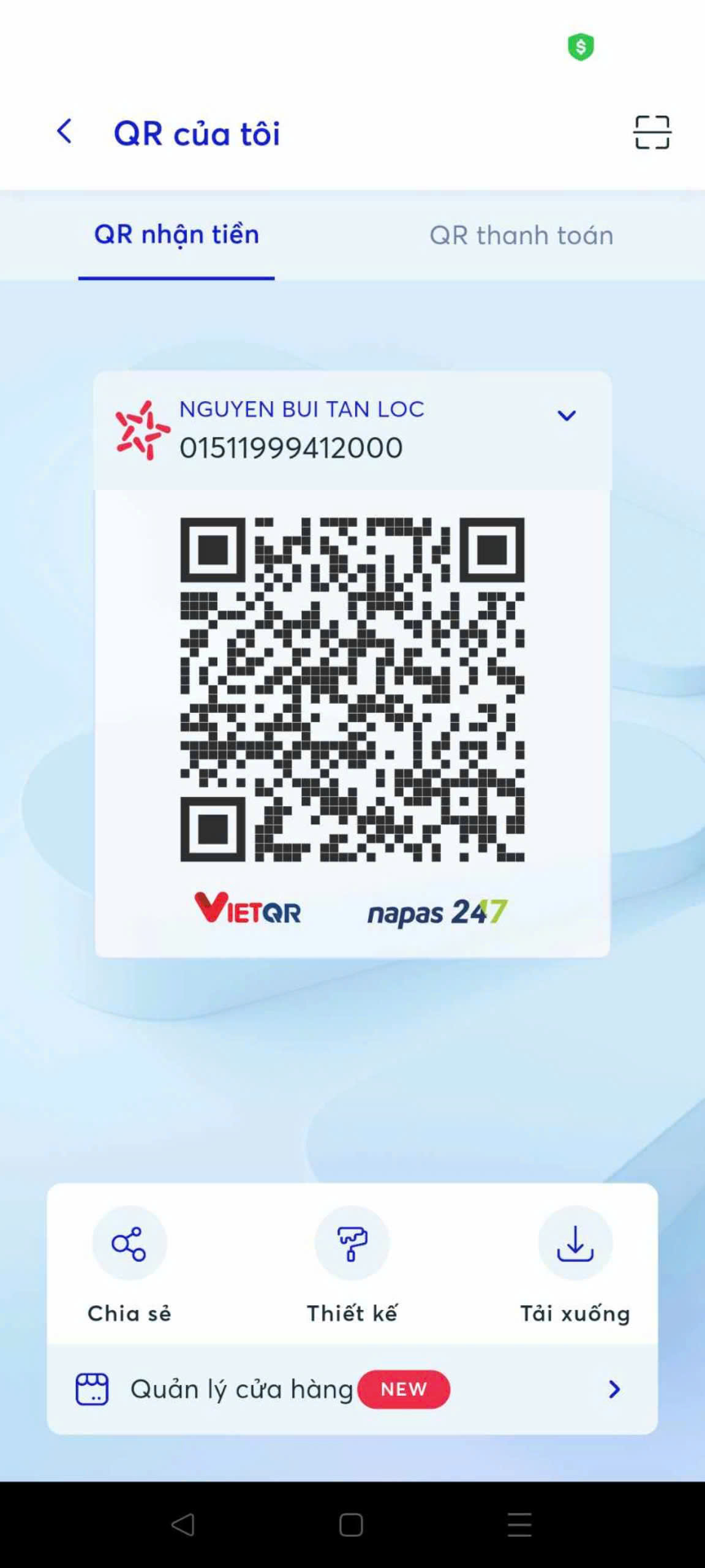705x1568 pixels.
Task: Select the QR nhận tiền tab
Action: [x=176, y=235]
